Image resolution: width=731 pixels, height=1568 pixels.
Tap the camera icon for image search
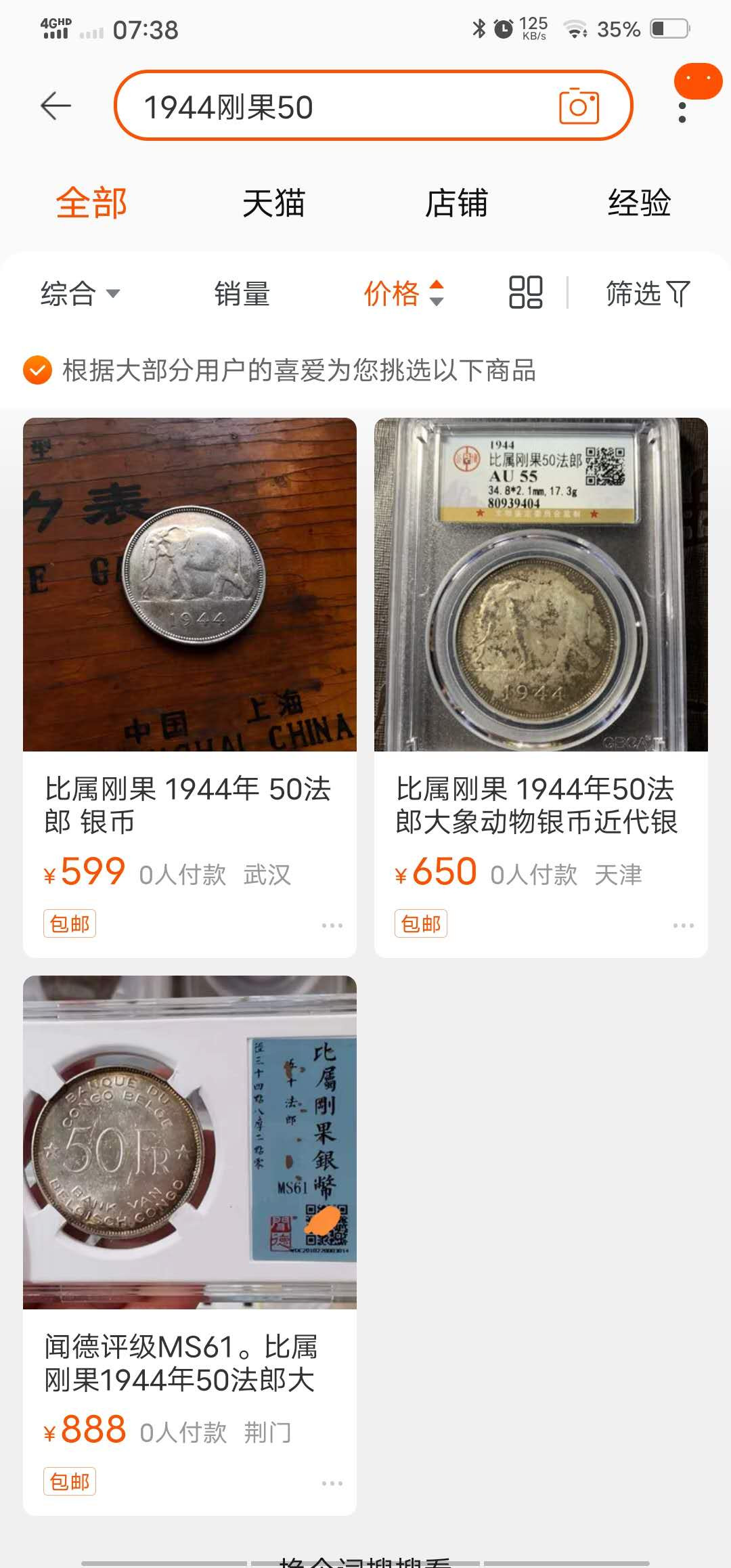point(581,106)
